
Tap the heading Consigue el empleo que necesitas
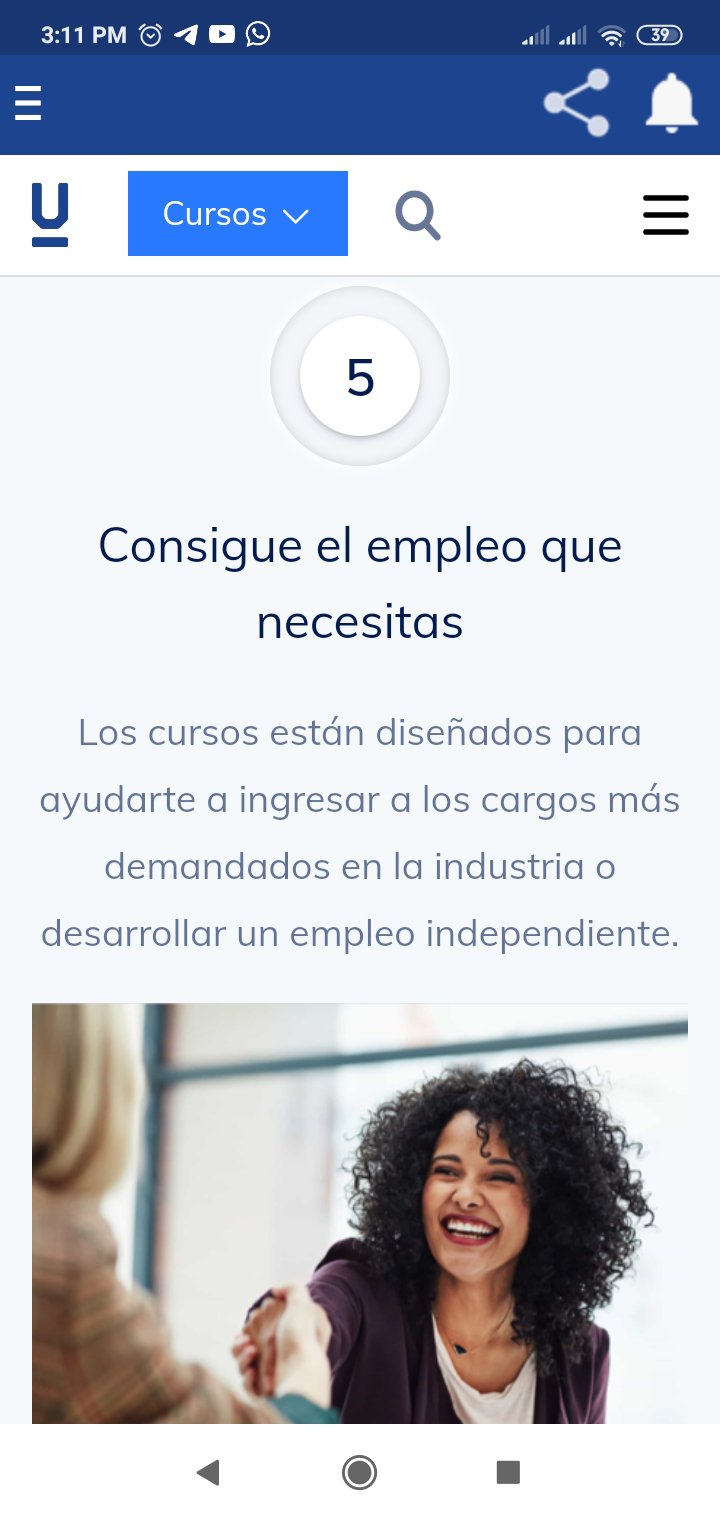359,583
